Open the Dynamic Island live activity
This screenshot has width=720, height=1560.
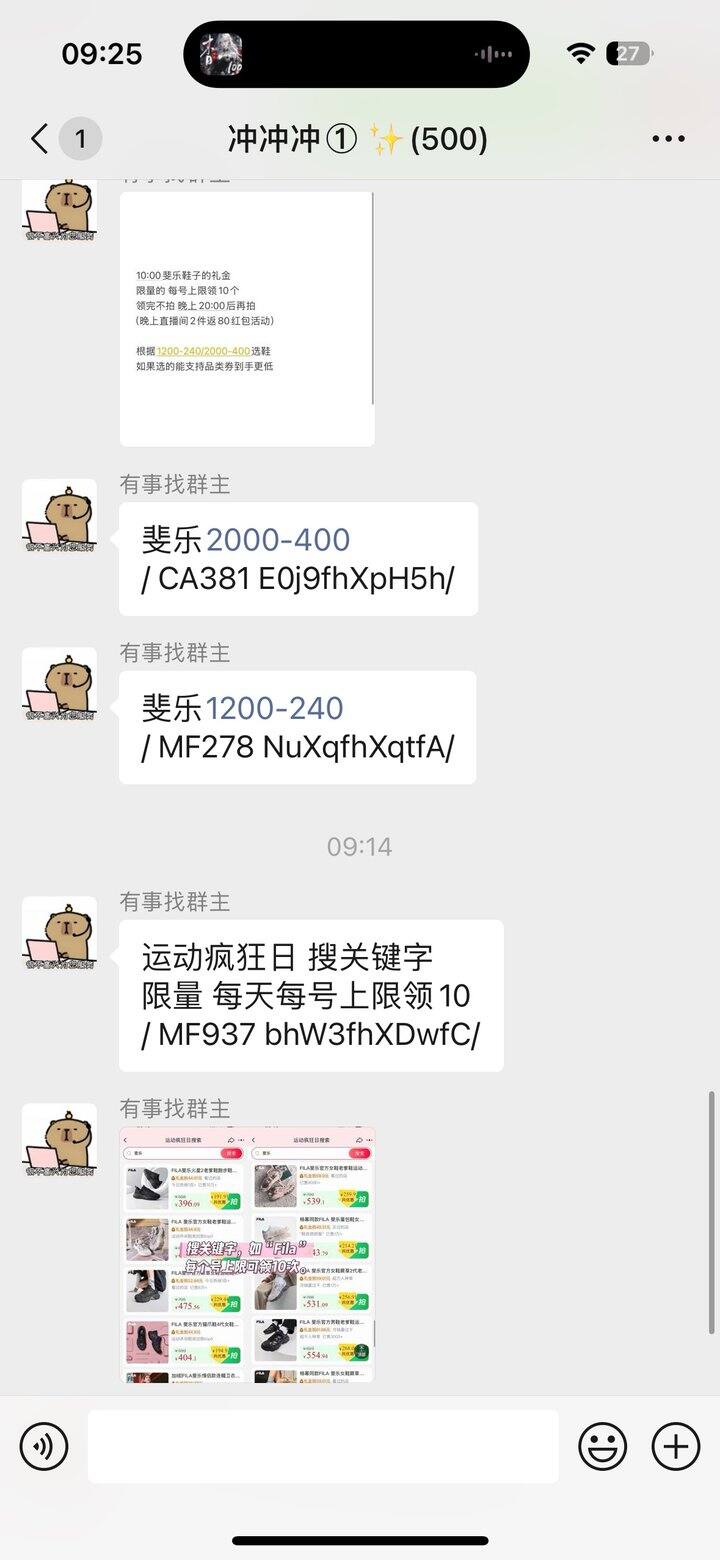point(356,53)
